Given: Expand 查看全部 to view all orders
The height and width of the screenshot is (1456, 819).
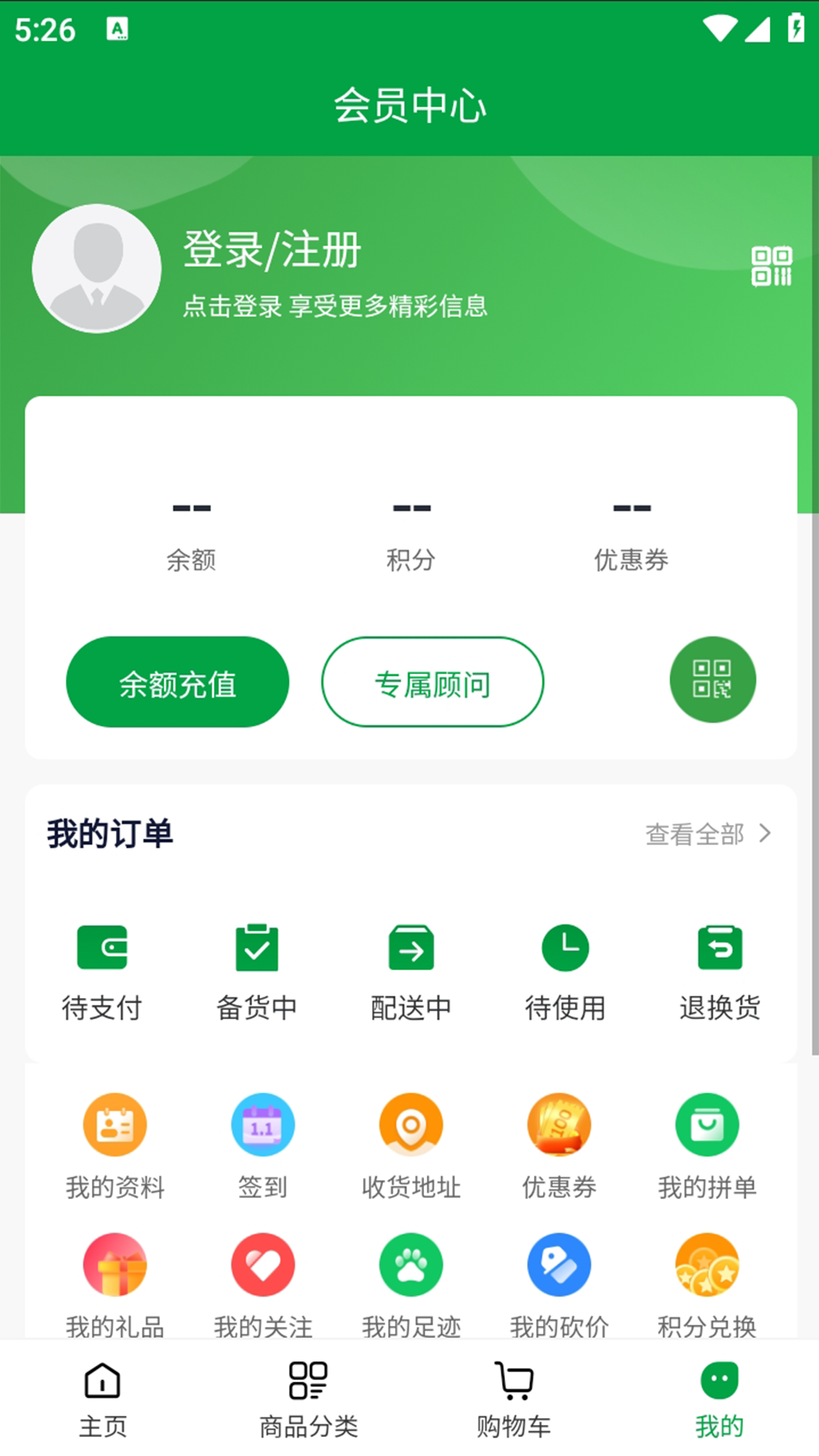Looking at the screenshot, I should pyautogui.click(x=695, y=834).
